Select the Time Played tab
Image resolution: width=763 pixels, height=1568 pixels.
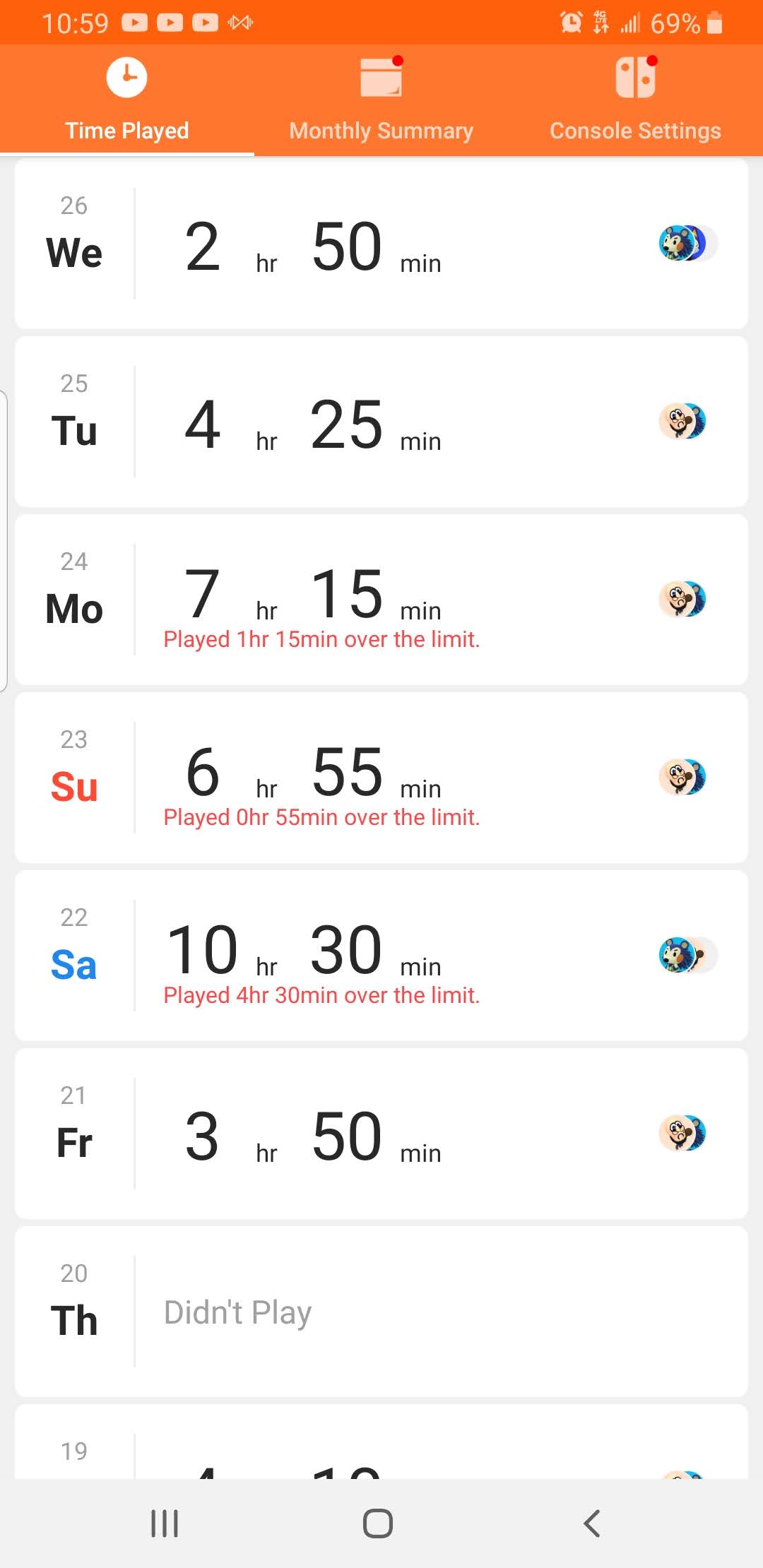[127, 100]
